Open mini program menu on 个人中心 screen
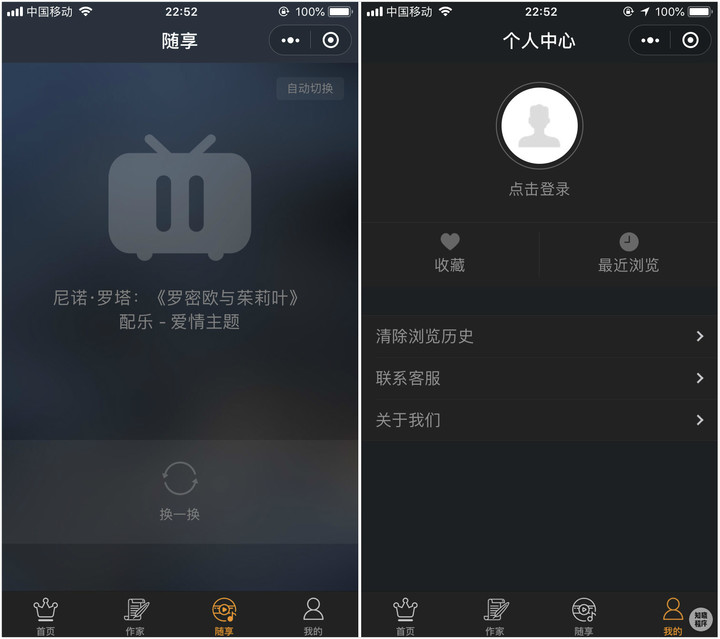Viewport: 720px width, 639px height. pyautogui.click(x=650, y=40)
